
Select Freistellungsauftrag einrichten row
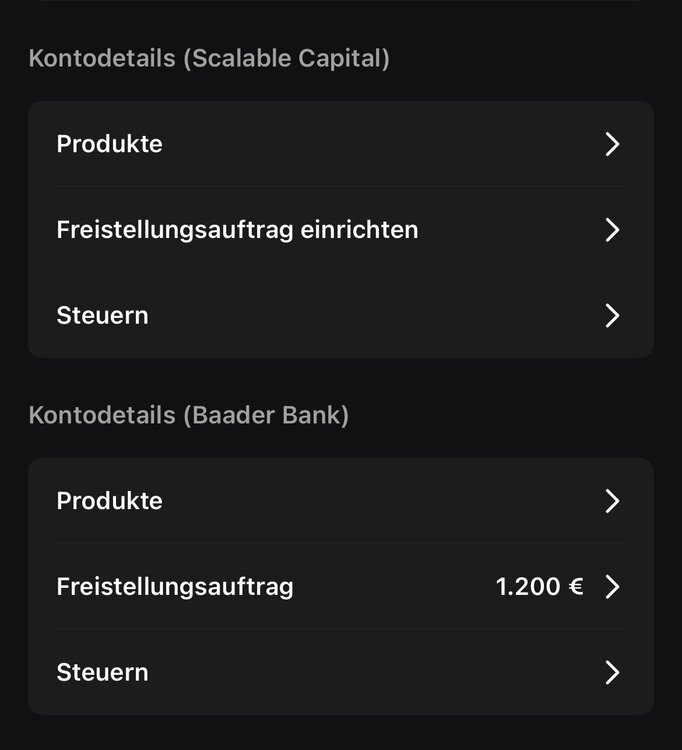point(340,230)
